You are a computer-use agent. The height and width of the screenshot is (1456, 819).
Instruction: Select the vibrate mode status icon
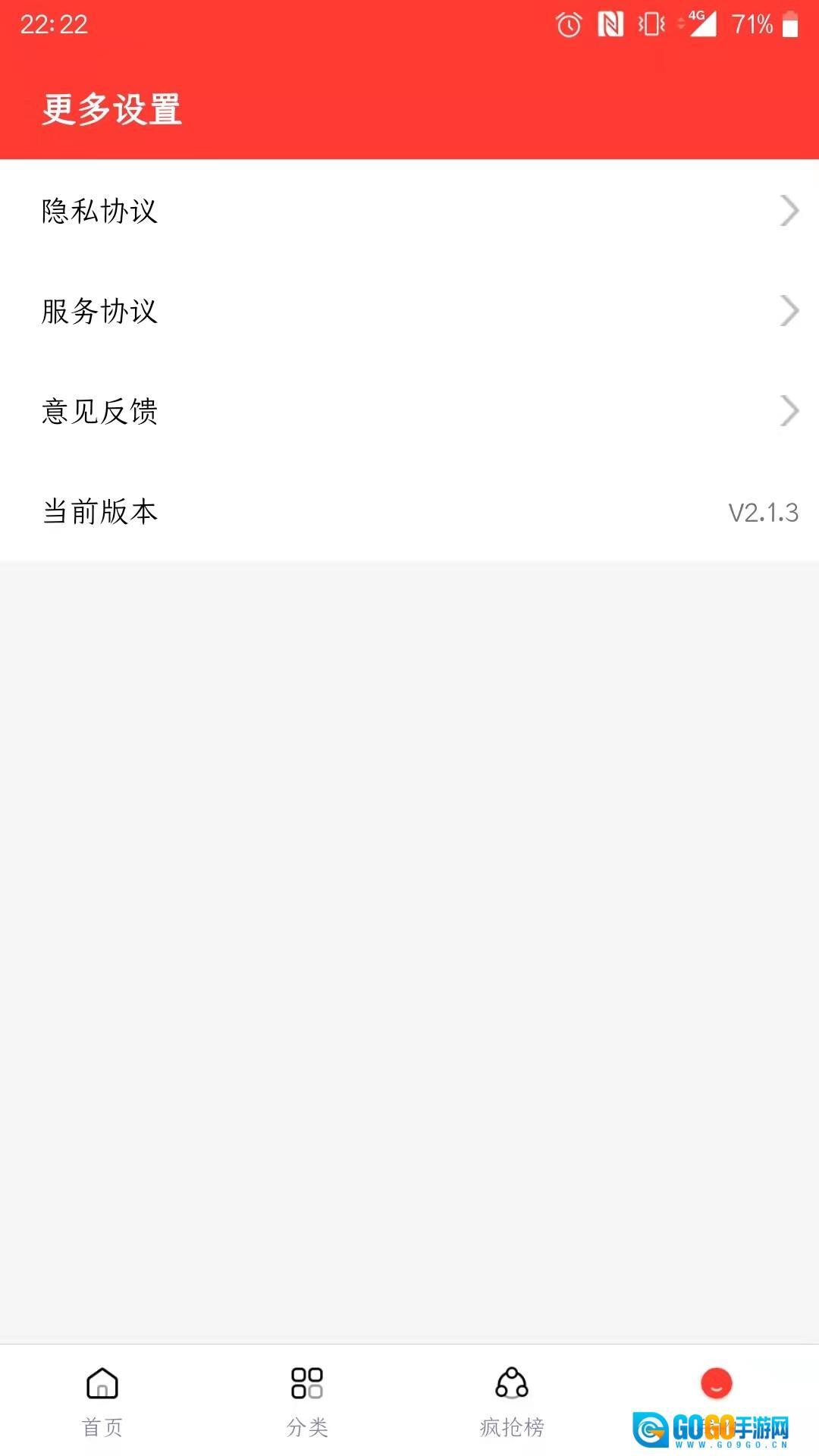tap(651, 23)
